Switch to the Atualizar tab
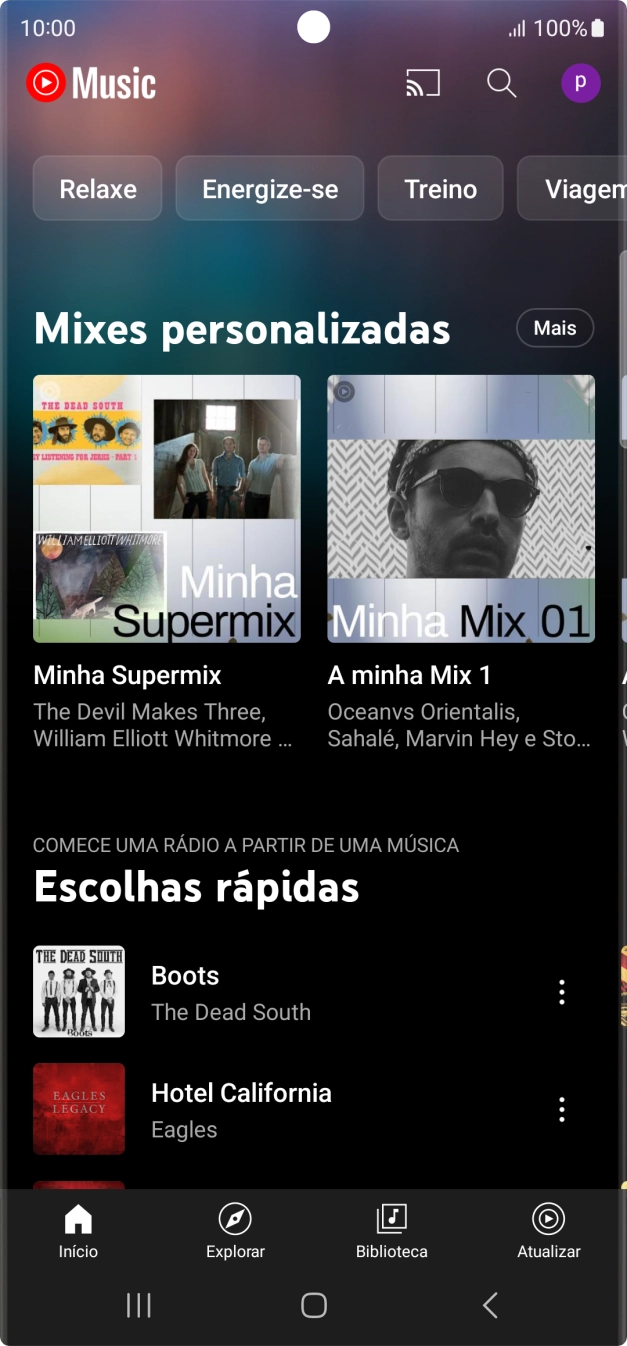627x1346 pixels. tap(548, 1231)
